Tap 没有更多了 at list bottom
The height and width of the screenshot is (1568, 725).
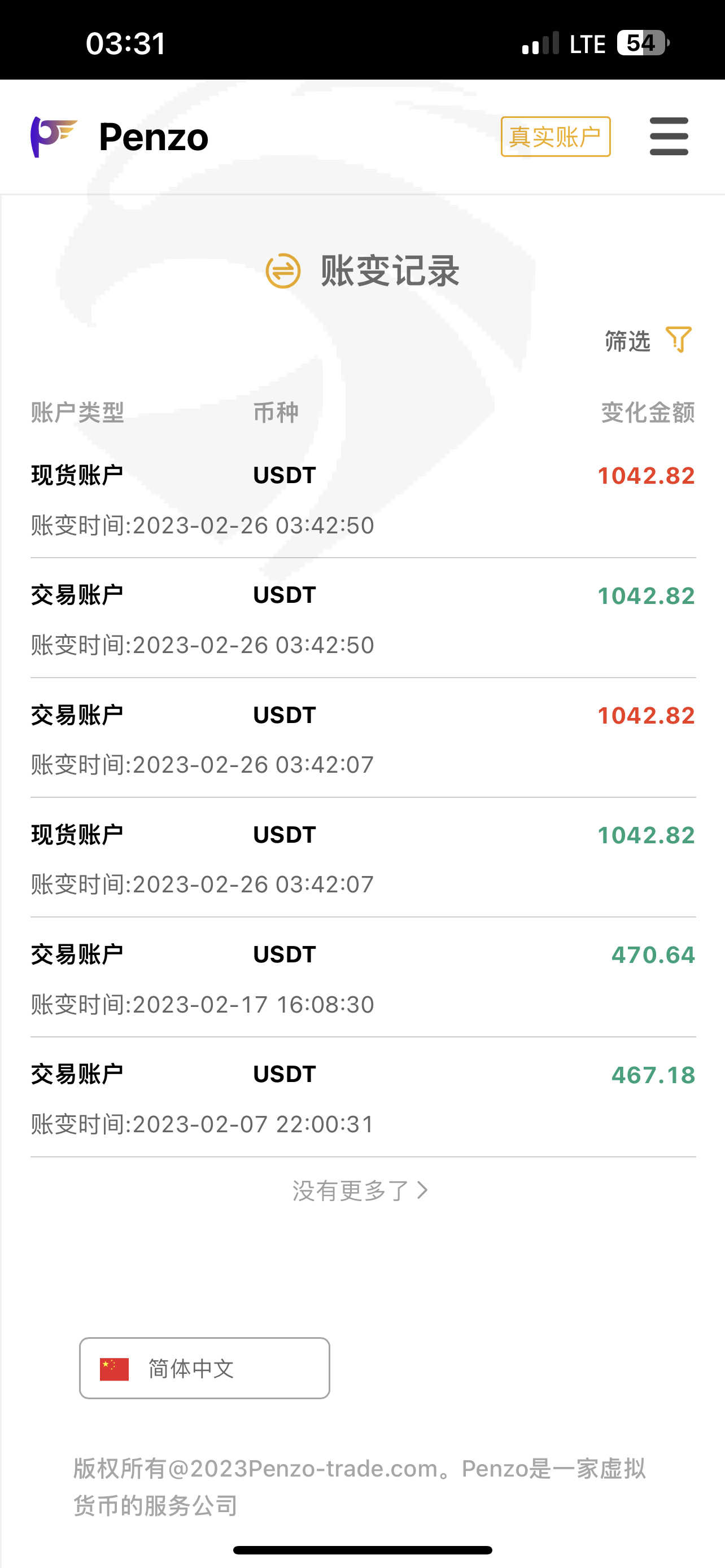(360, 1190)
